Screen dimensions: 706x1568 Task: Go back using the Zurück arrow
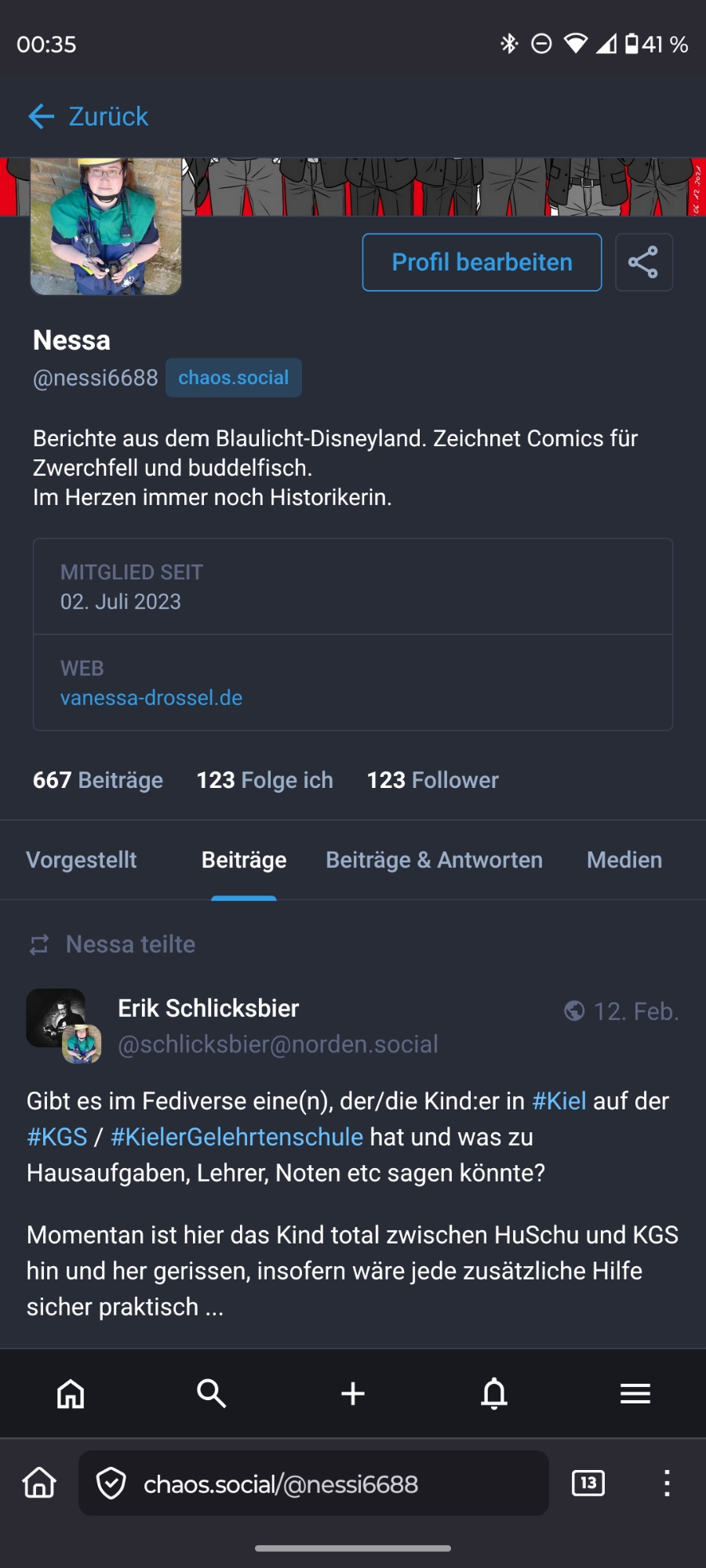88,117
